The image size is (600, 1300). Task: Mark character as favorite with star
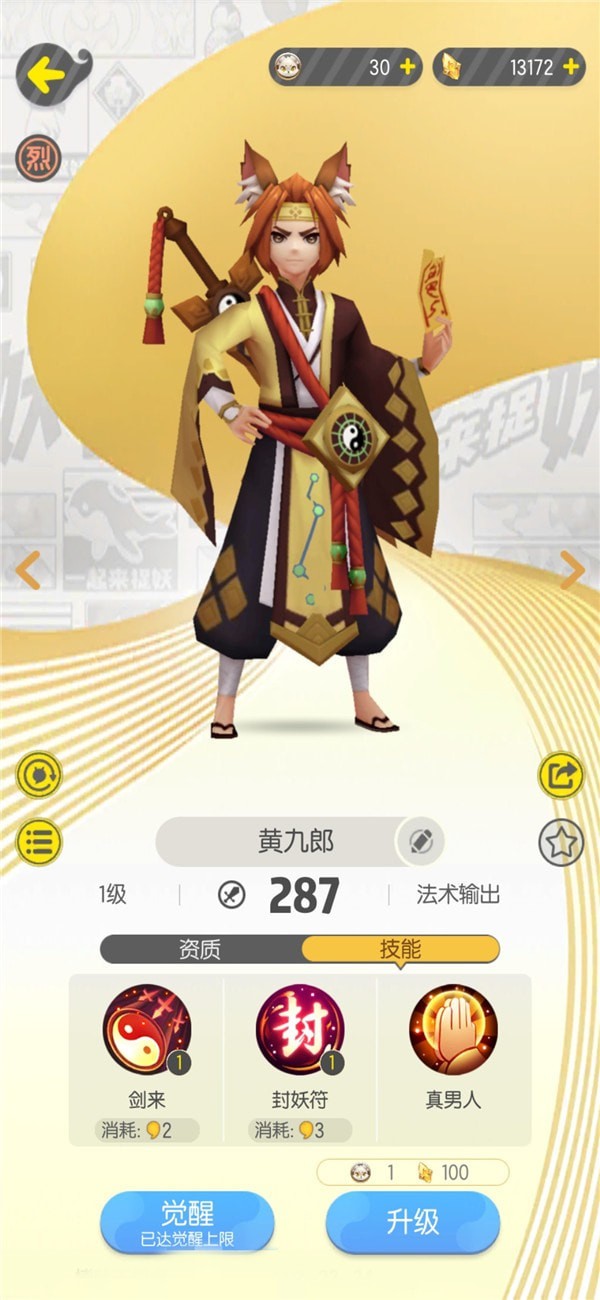tap(561, 843)
